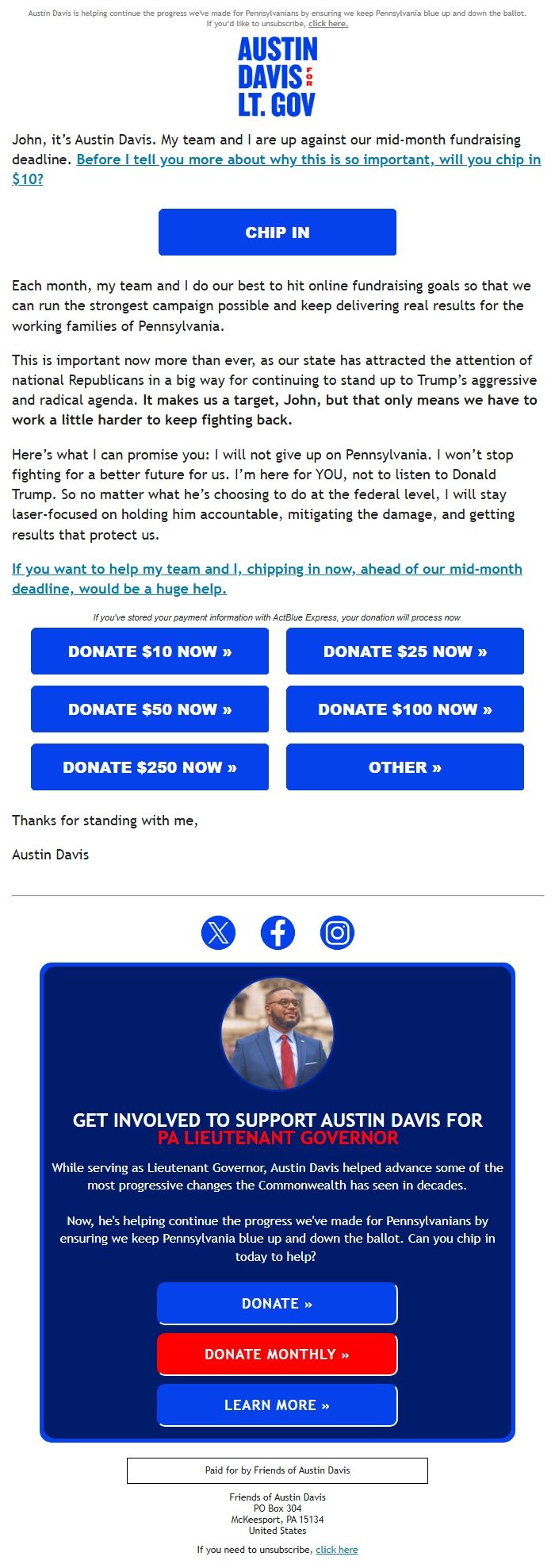Viewport: 555px width, 1568px height.
Task: Choose the DONATE $50 NOW button
Action: tap(150, 709)
